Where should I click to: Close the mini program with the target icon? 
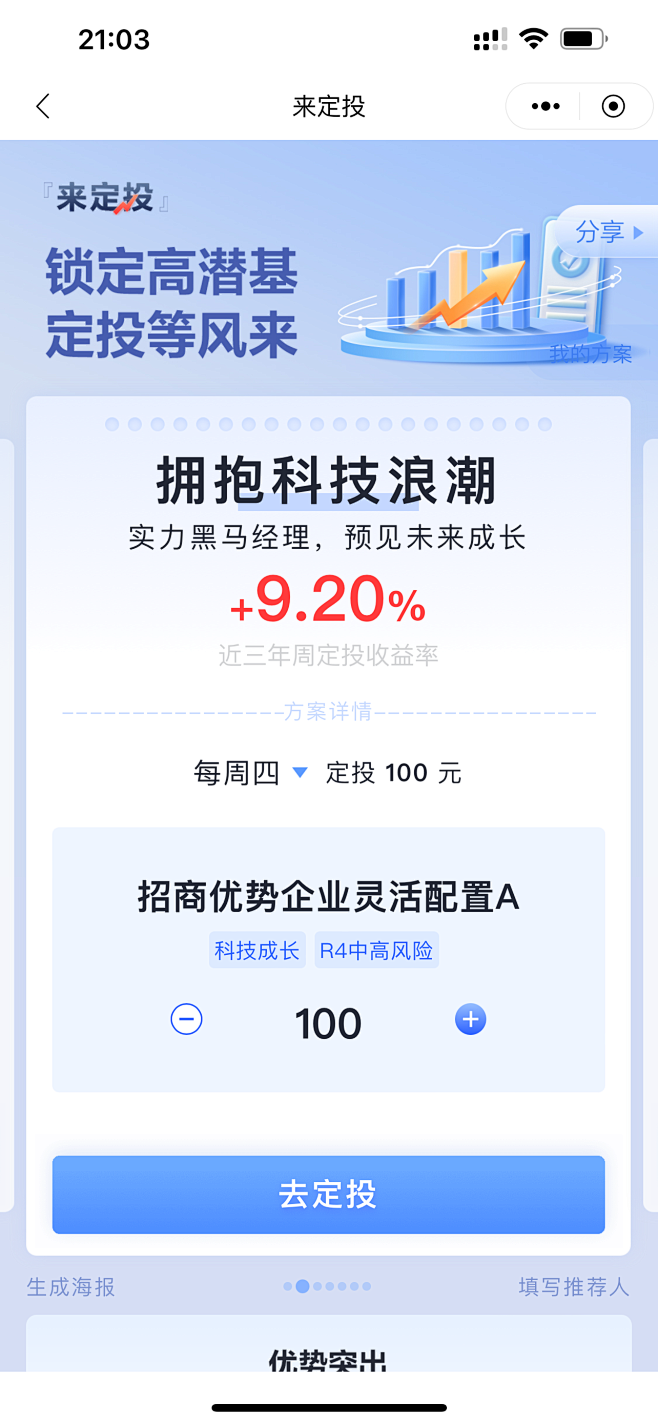coord(613,107)
